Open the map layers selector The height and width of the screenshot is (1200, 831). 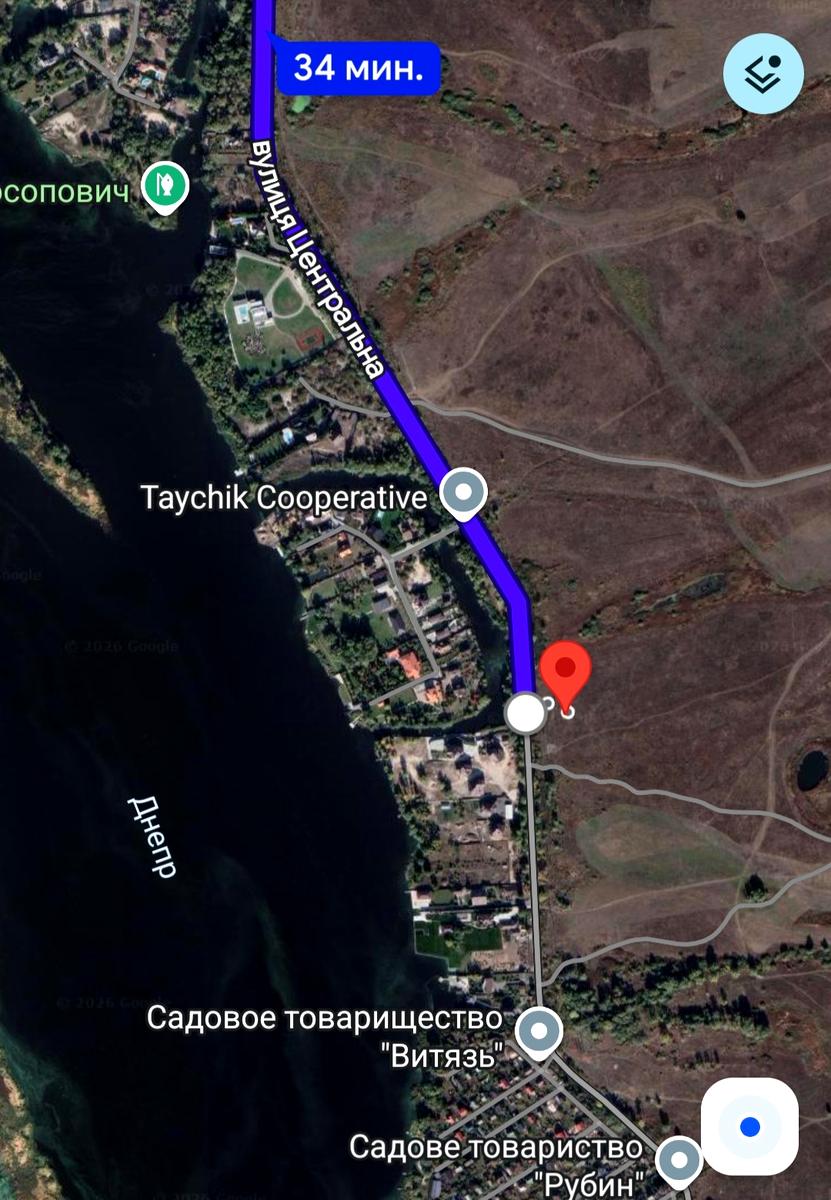[x=764, y=74]
